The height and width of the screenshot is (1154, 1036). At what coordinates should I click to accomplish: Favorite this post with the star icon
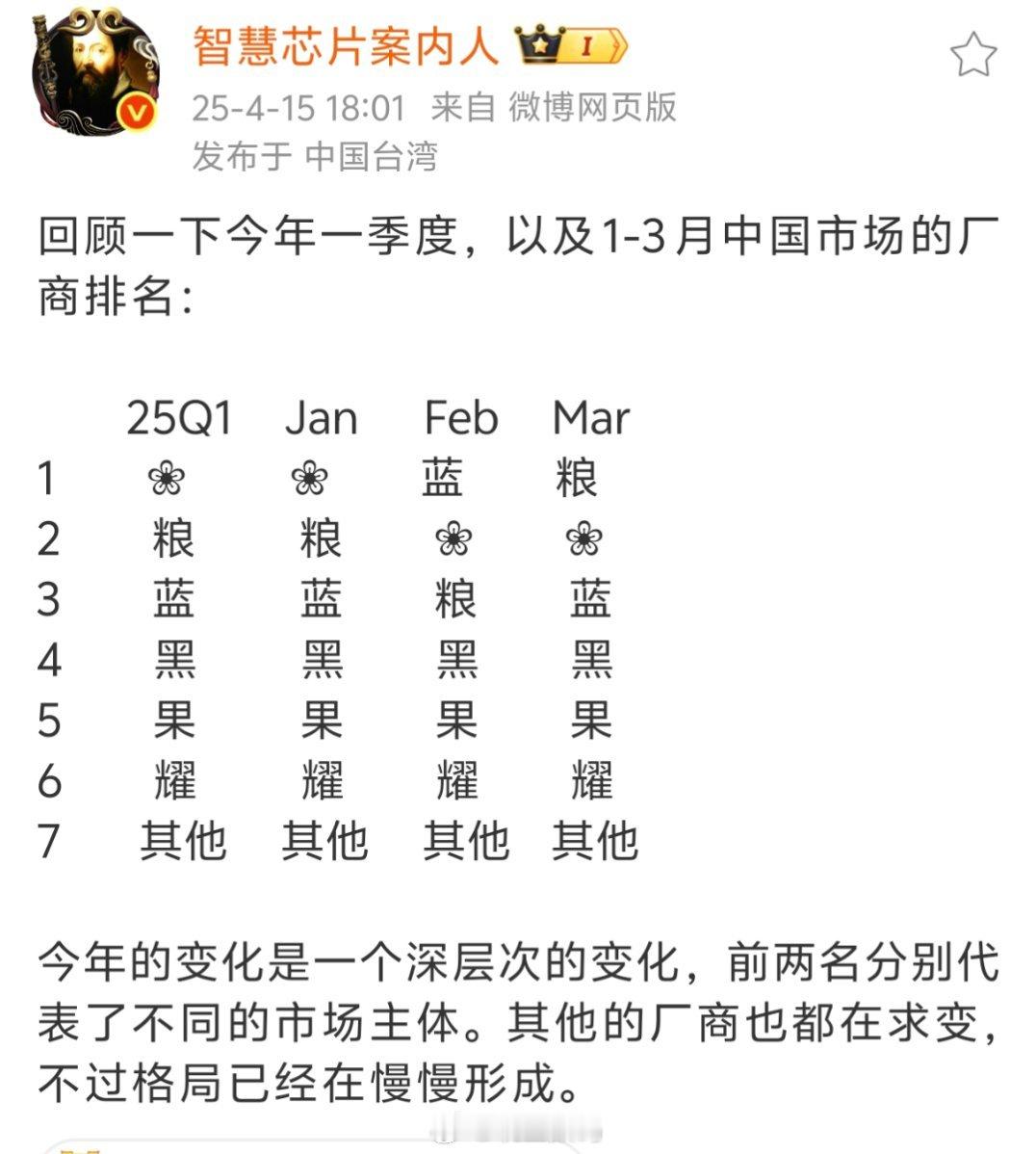[x=973, y=55]
